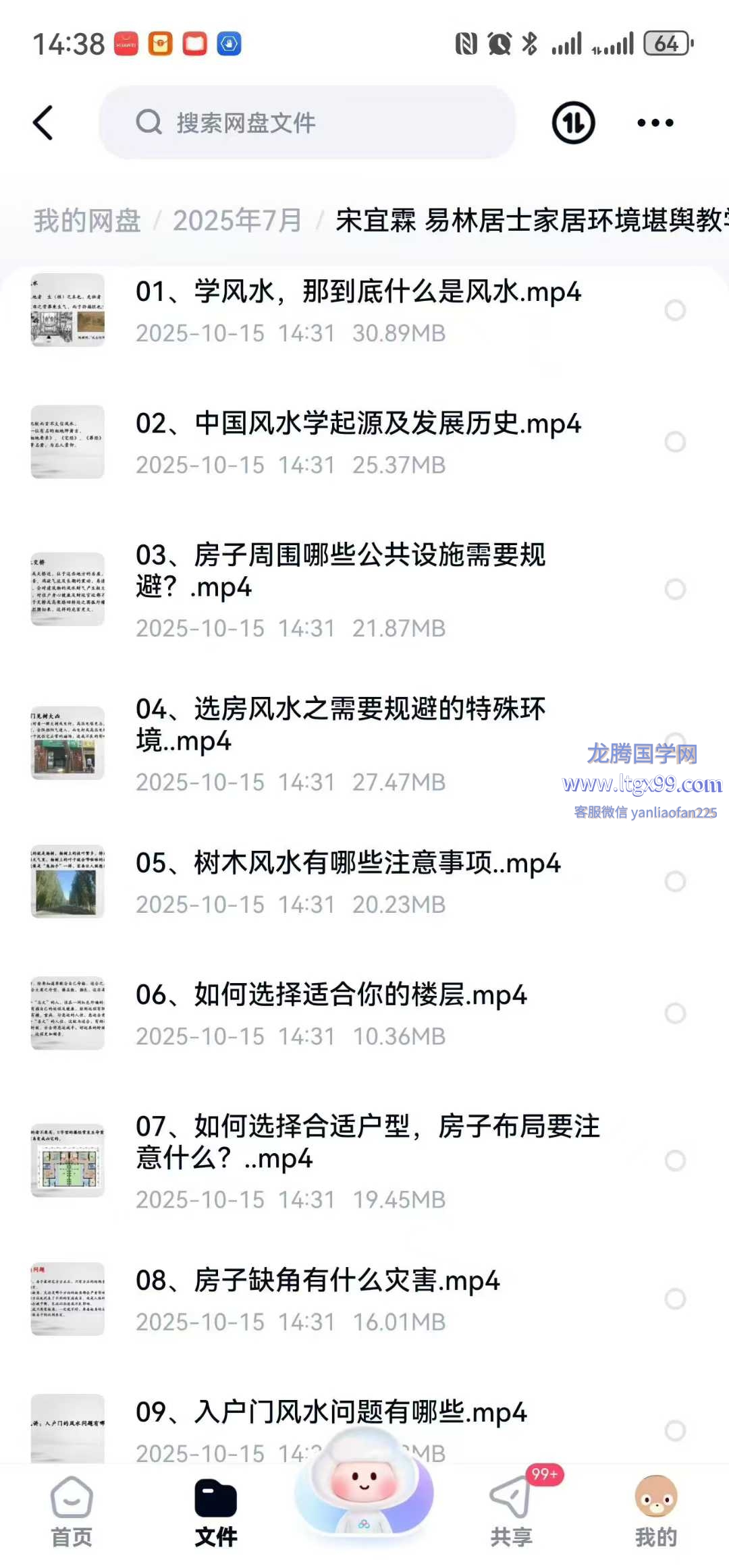The height and width of the screenshot is (1568, 729).
Task: Open 02、中国风水学起源及发展历史.mp4
Action: tap(358, 424)
